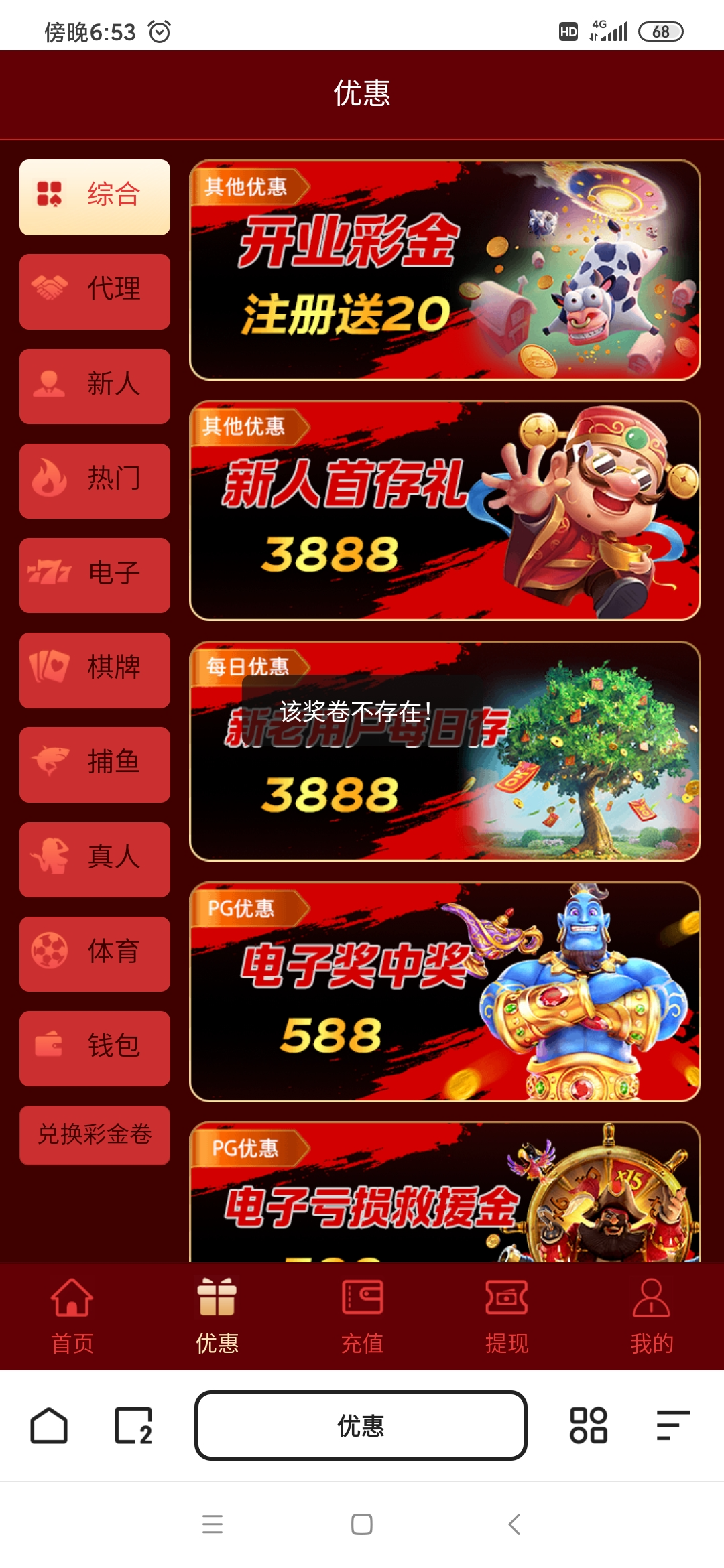Screen dimensions: 724x1568
Task: Select the 捕鱼 category
Action: (x=95, y=764)
